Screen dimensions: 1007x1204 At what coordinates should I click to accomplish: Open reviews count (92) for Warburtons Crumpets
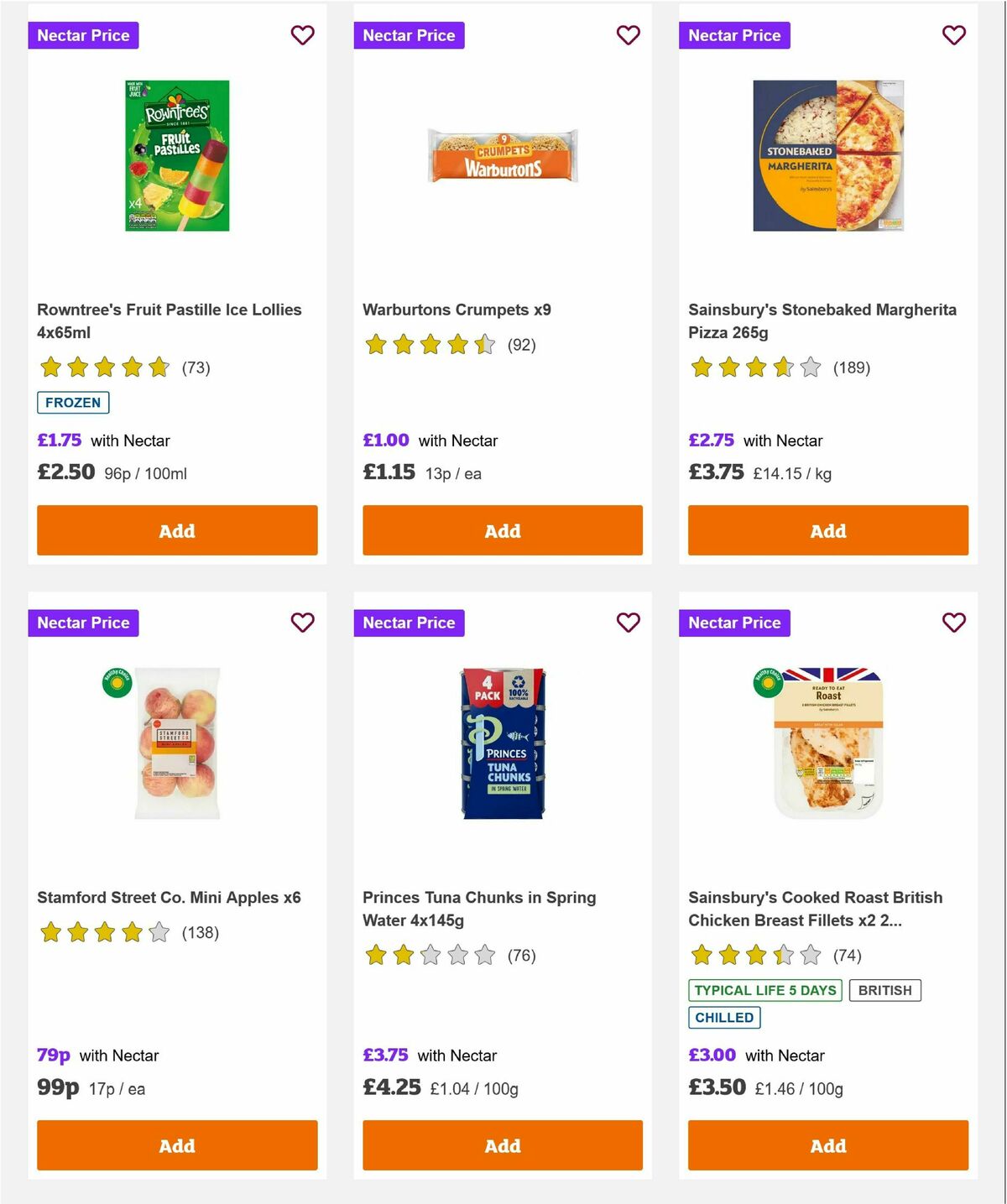[522, 344]
